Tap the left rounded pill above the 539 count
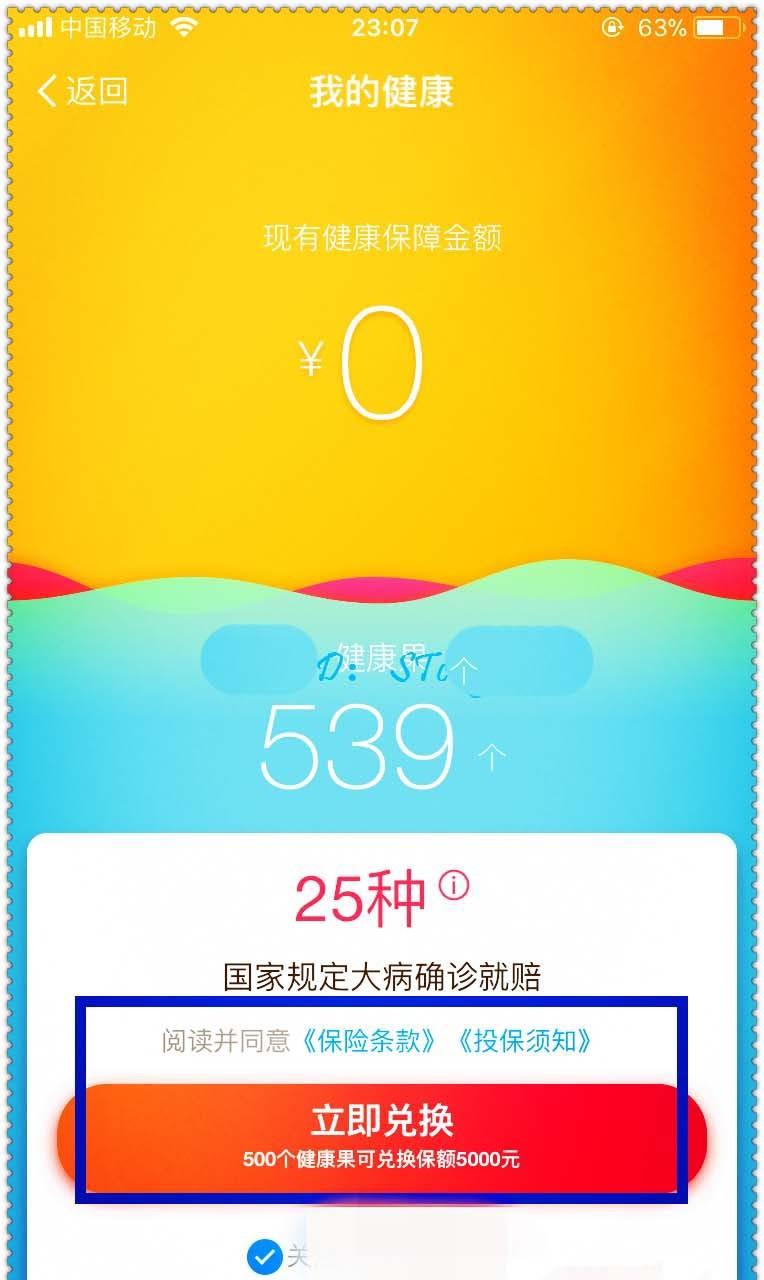Viewport: 764px width, 1280px height. pos(258,659)
